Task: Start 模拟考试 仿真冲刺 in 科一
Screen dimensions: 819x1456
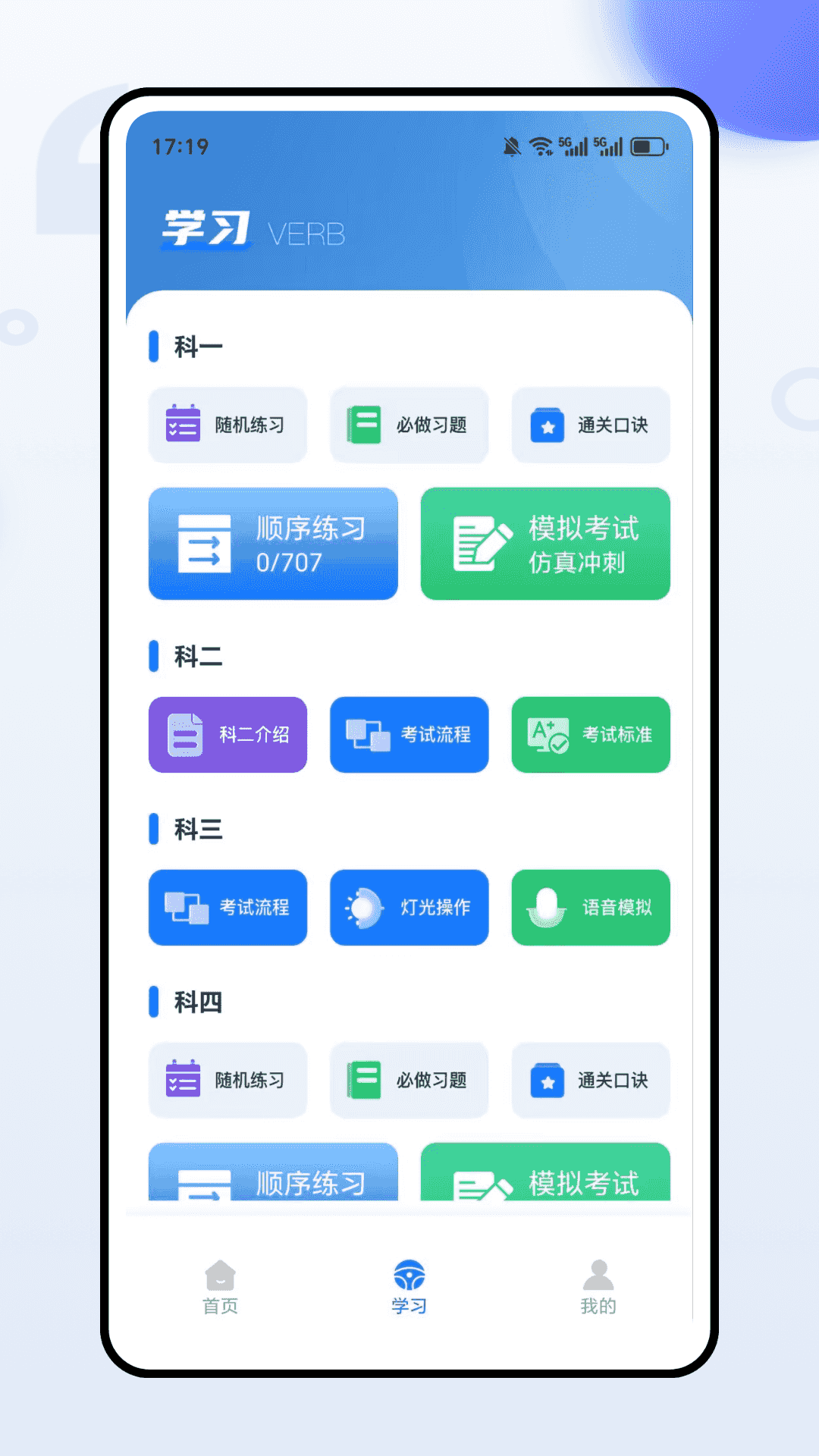Action: pyautogui.click(x=544, y=544)
